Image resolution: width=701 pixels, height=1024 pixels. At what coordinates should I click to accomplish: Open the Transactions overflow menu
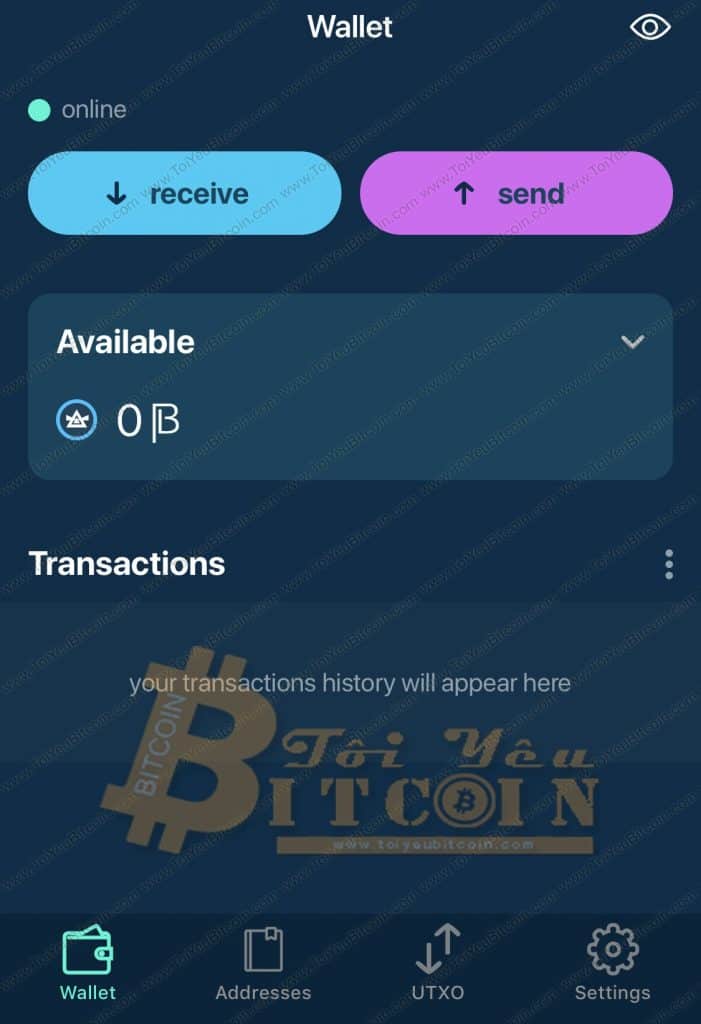pos(669,564)
